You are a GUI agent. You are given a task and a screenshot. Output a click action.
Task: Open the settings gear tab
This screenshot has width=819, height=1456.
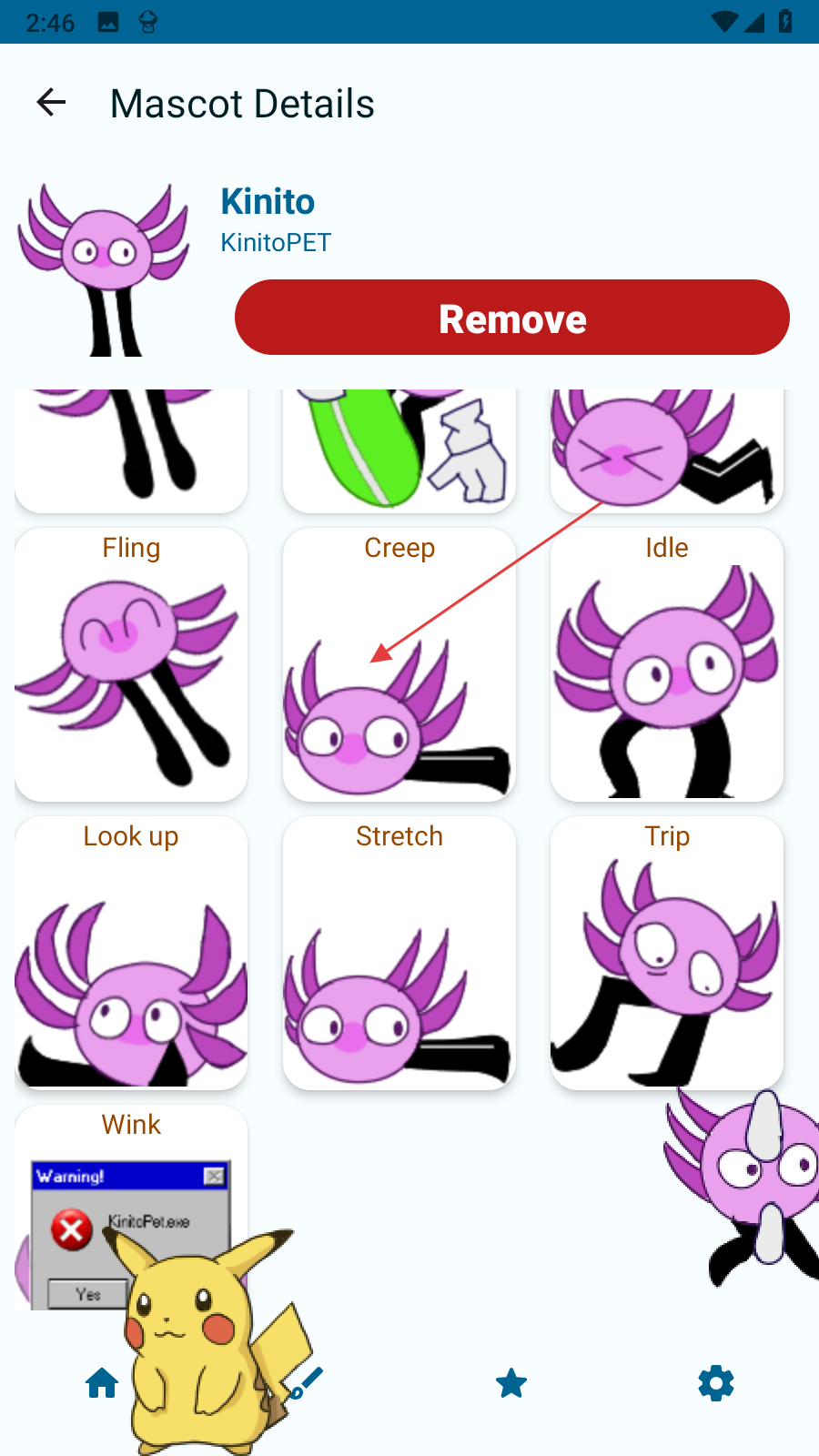pyautogui.click(x=716, y=1383)
